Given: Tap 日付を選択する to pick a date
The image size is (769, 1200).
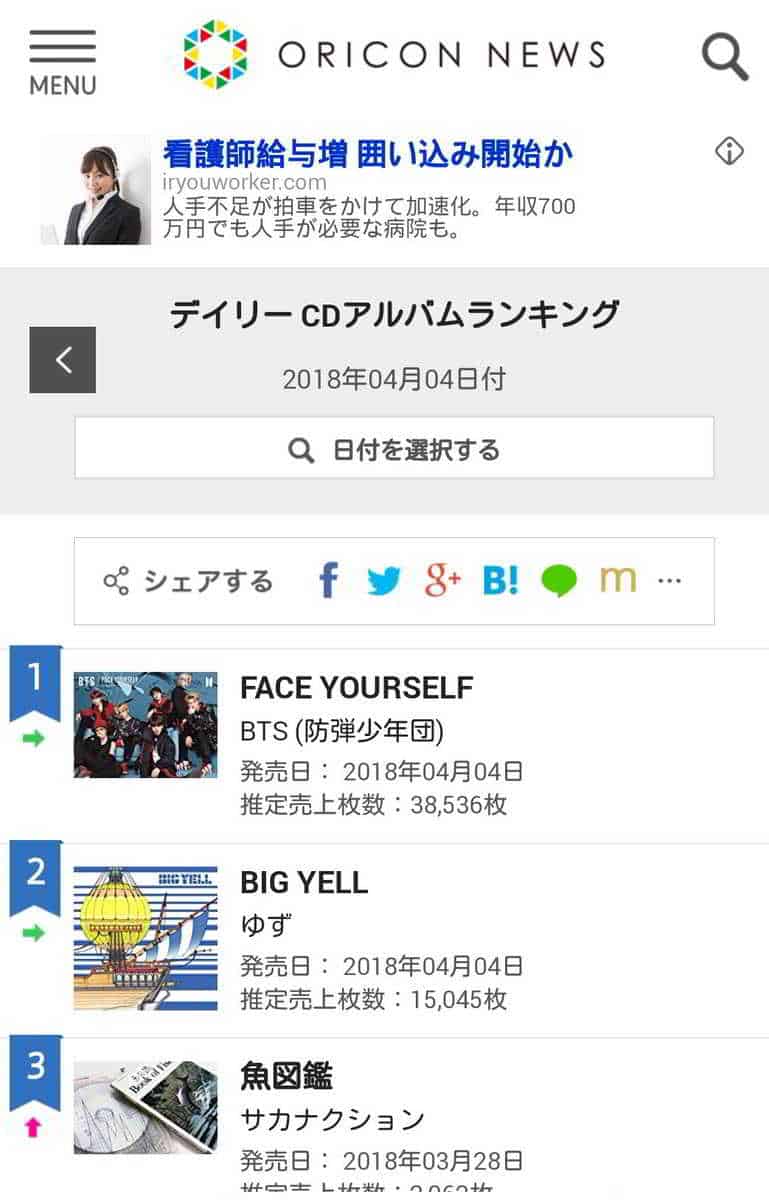Looking at the screenshot, I should [x=394, y=448].
